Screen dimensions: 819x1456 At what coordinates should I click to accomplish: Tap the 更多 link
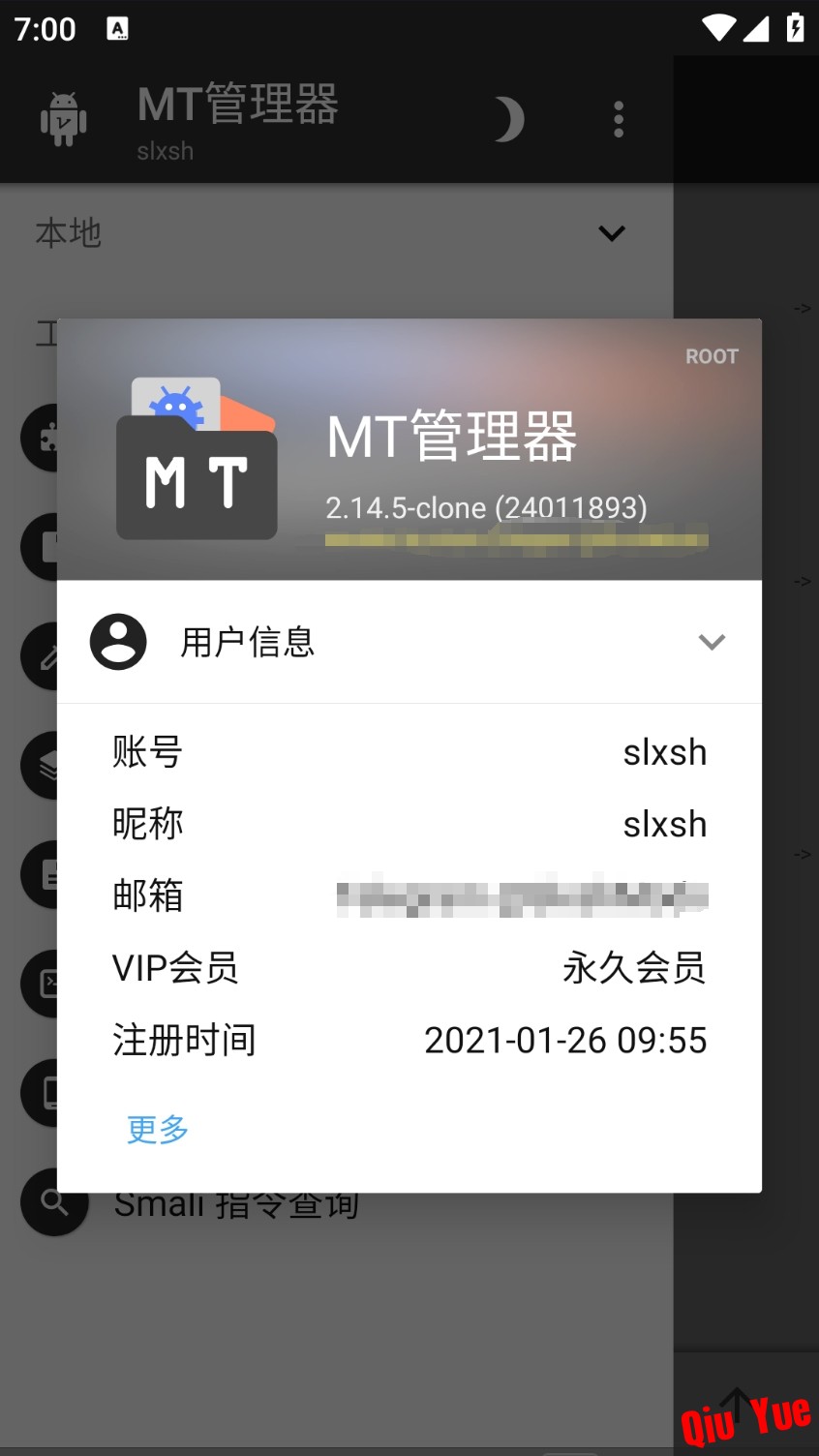[158, 1129]
